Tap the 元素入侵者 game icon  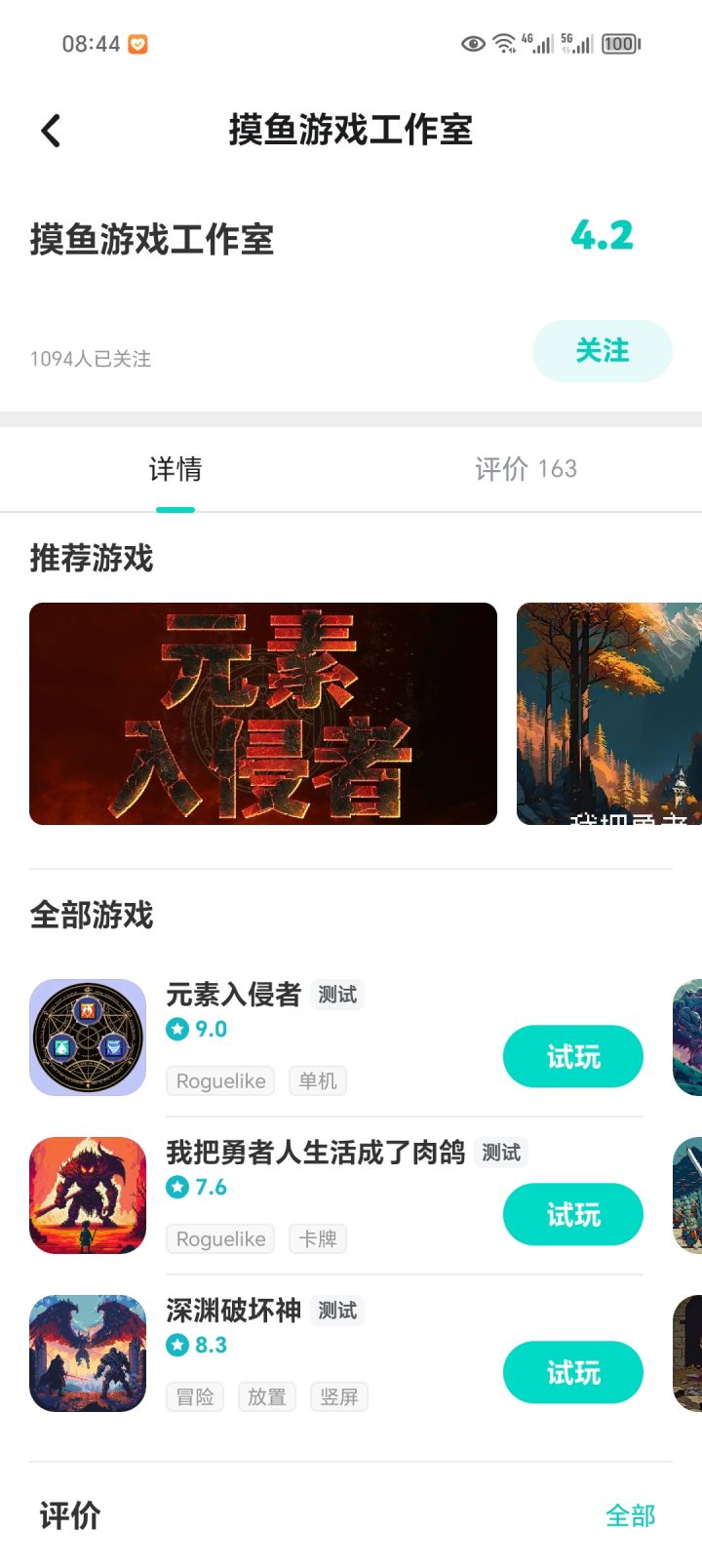tap(88, 1037)
